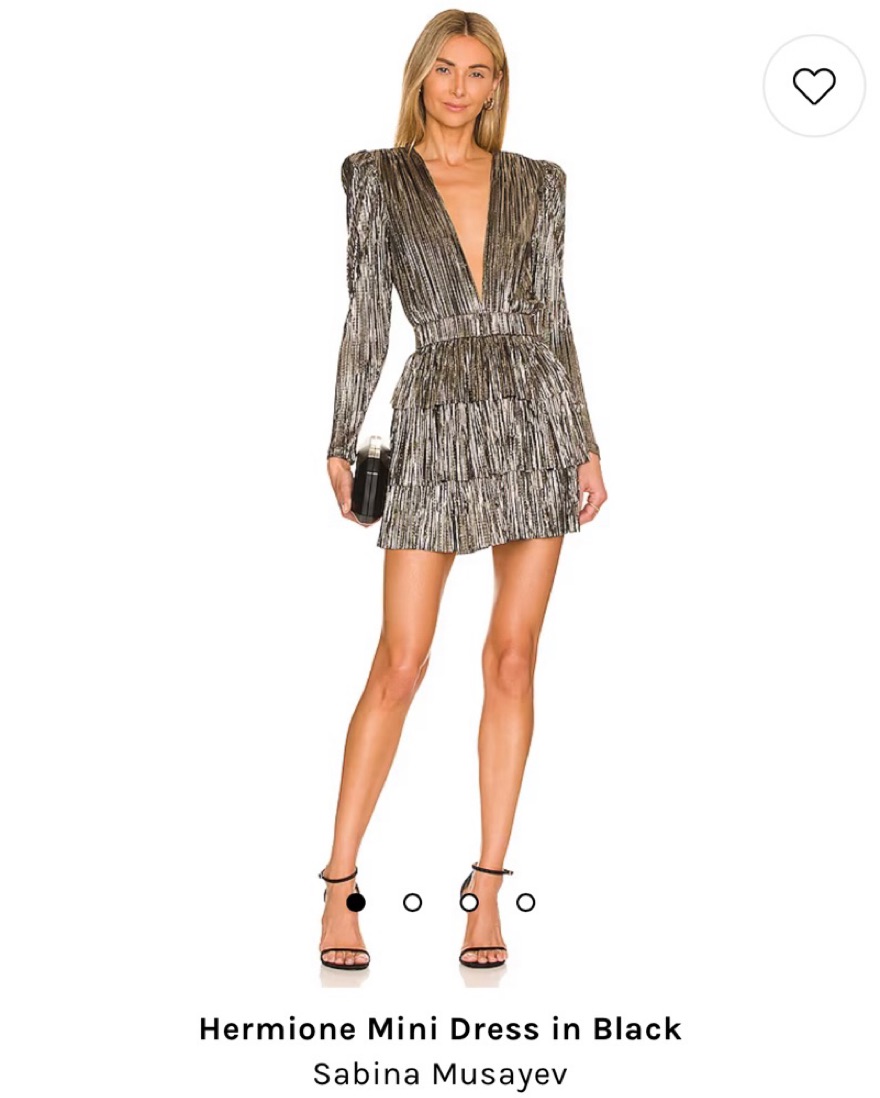
Task: Jump to the third product photo dot
Action: (469, 902)
